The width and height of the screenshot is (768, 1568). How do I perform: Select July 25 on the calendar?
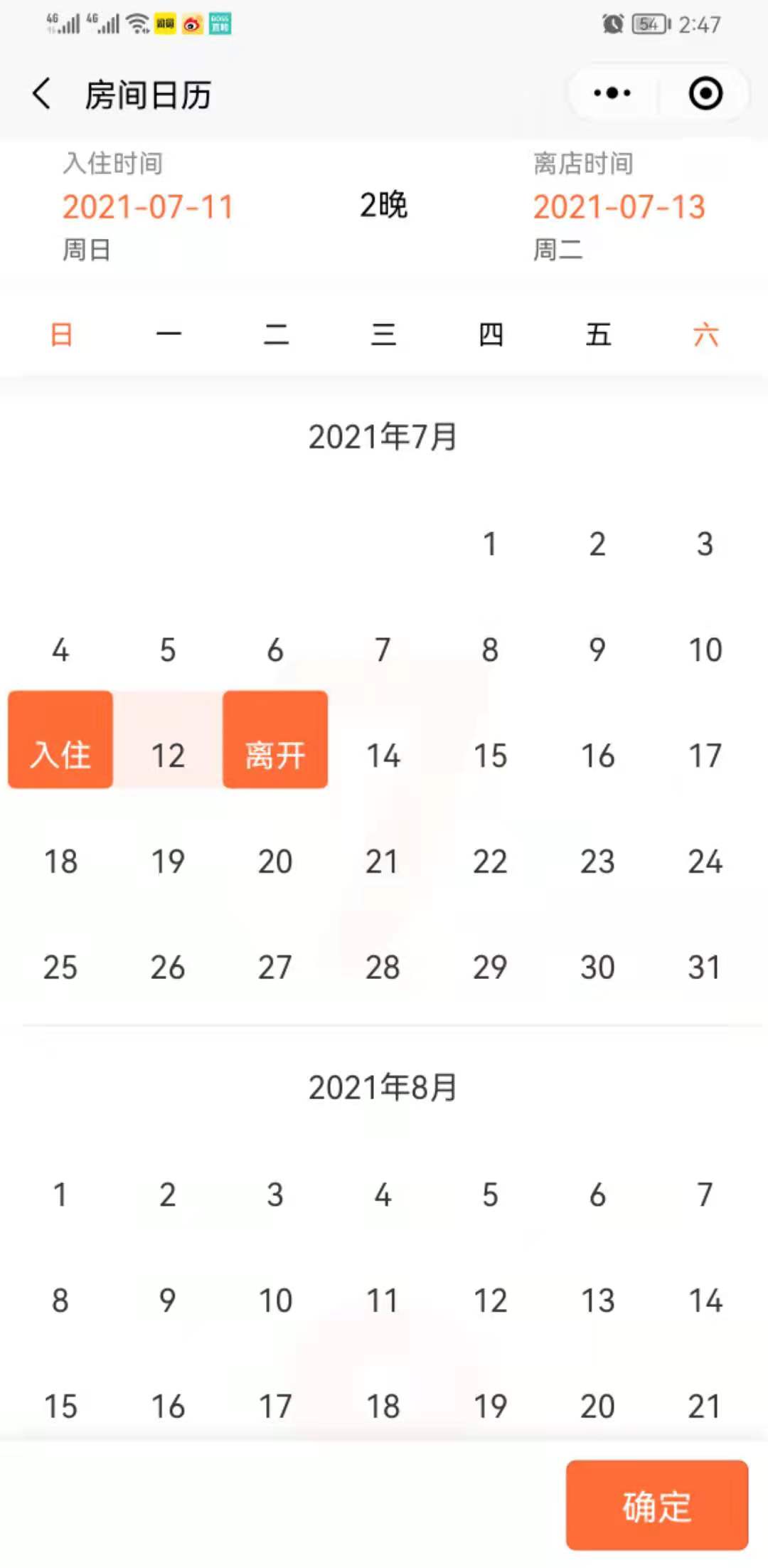[60, 967]
